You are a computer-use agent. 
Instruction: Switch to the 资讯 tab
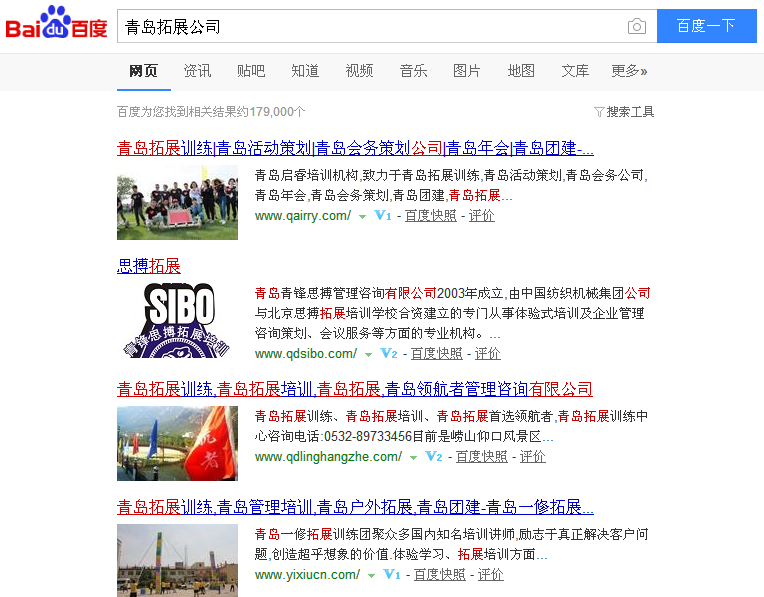coord(197,71)
